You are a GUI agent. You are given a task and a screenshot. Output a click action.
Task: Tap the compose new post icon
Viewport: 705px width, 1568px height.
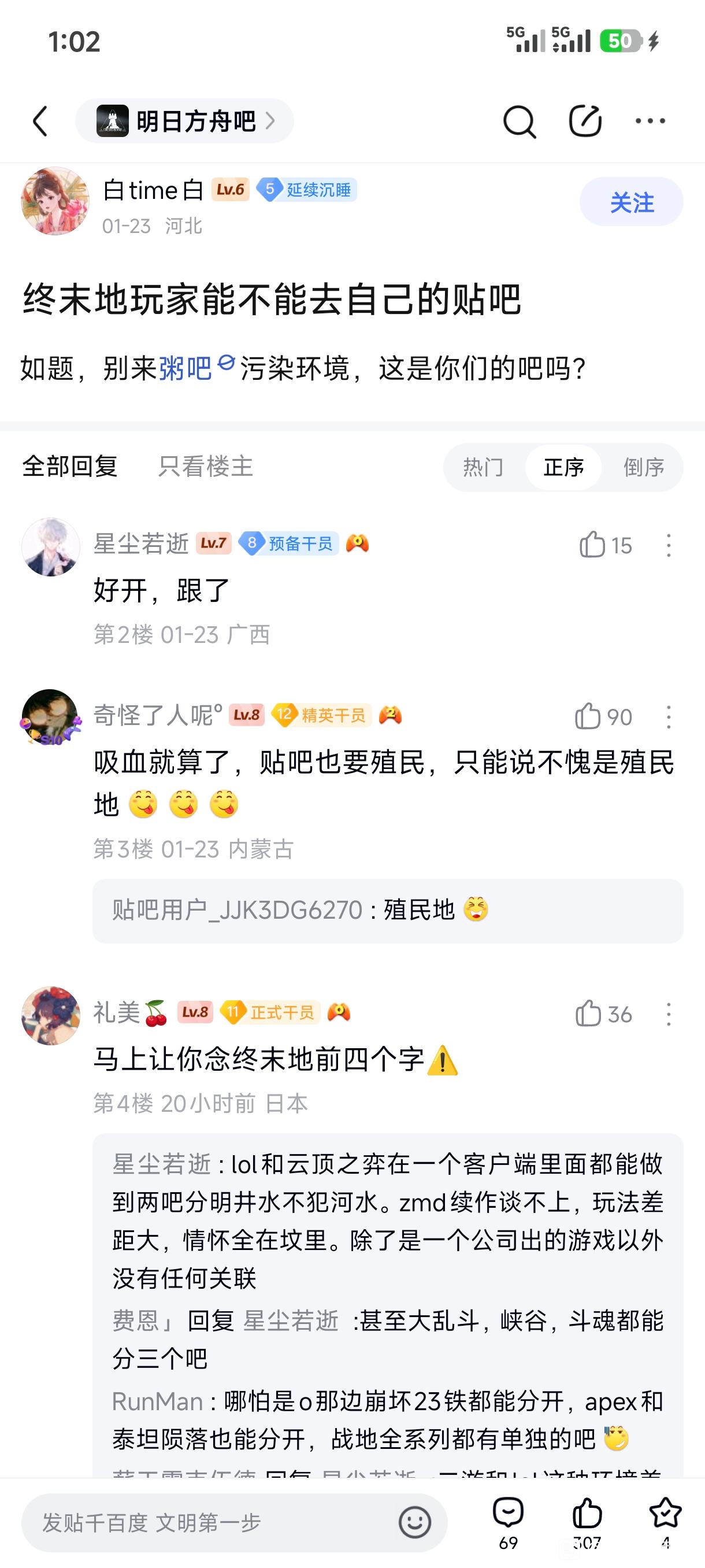click(x=585, y=121)
